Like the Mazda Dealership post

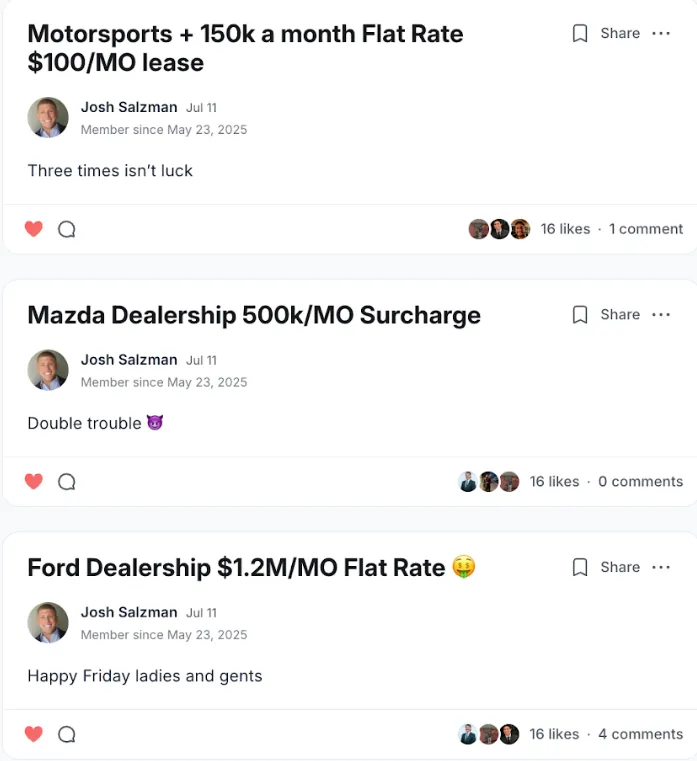point(34,482)
